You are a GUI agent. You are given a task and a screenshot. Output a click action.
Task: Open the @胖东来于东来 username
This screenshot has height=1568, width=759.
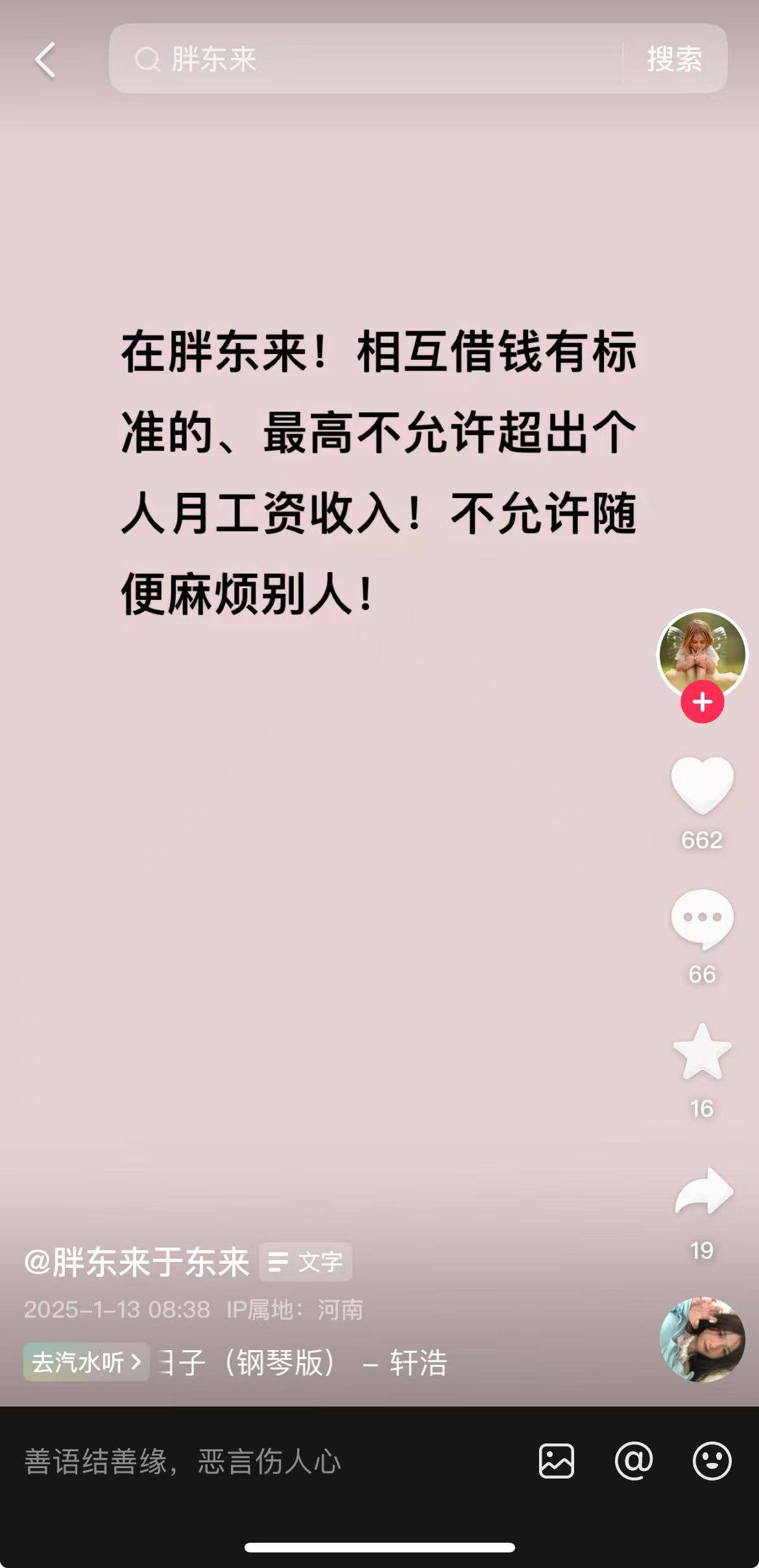point(137,1262)
